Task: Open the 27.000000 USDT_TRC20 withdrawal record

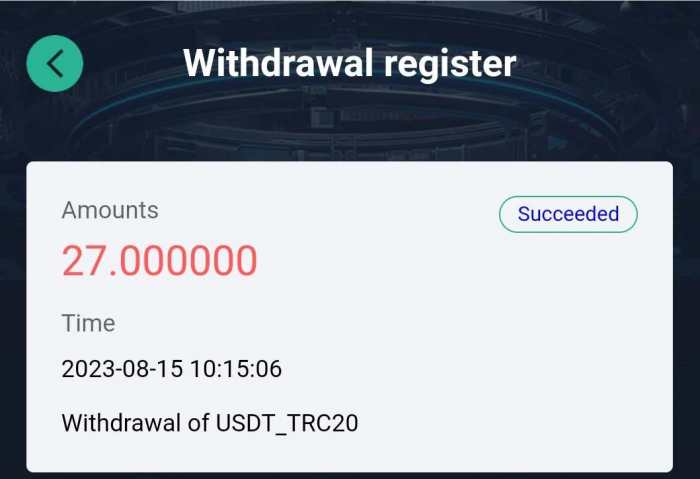Action: [349, 317]
